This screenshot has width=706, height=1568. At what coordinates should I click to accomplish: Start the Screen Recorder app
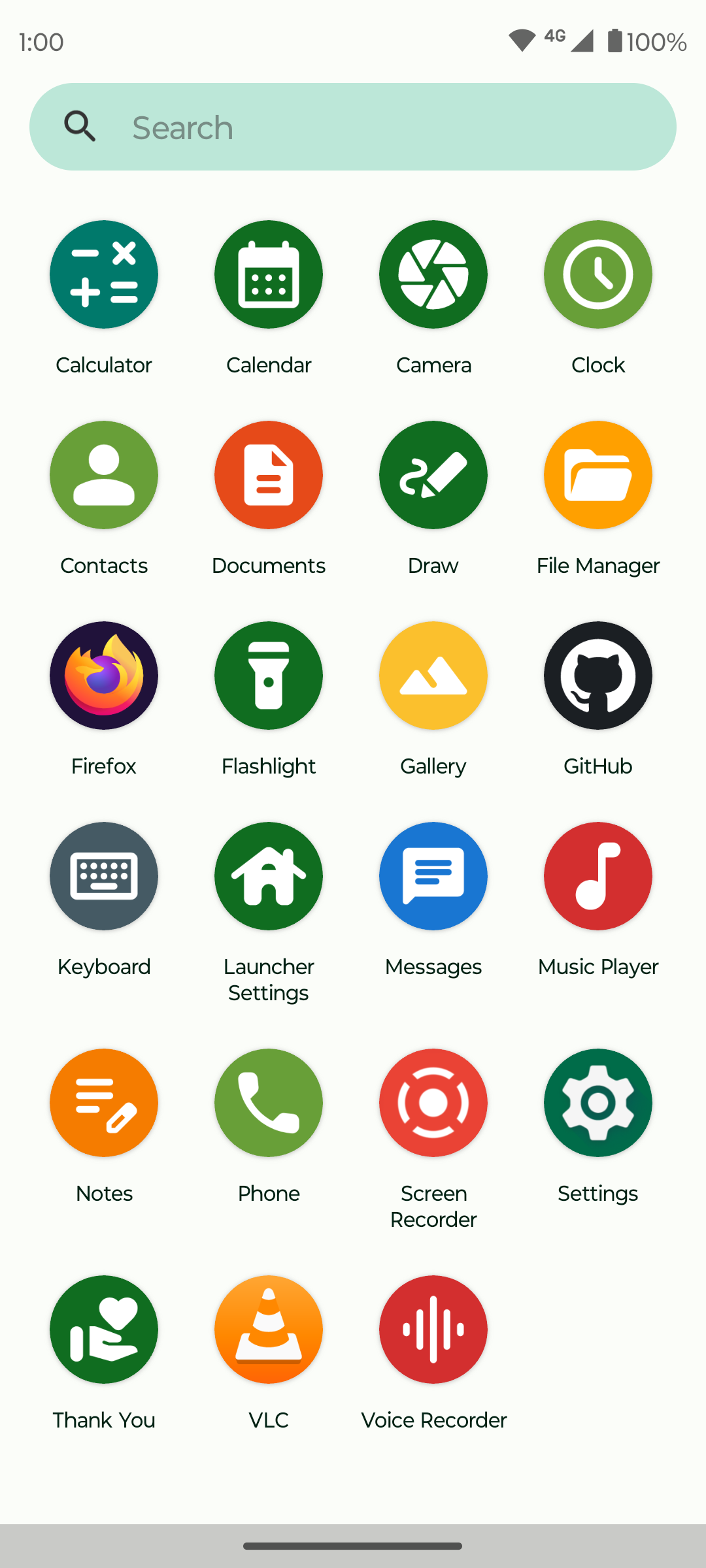433,1103
